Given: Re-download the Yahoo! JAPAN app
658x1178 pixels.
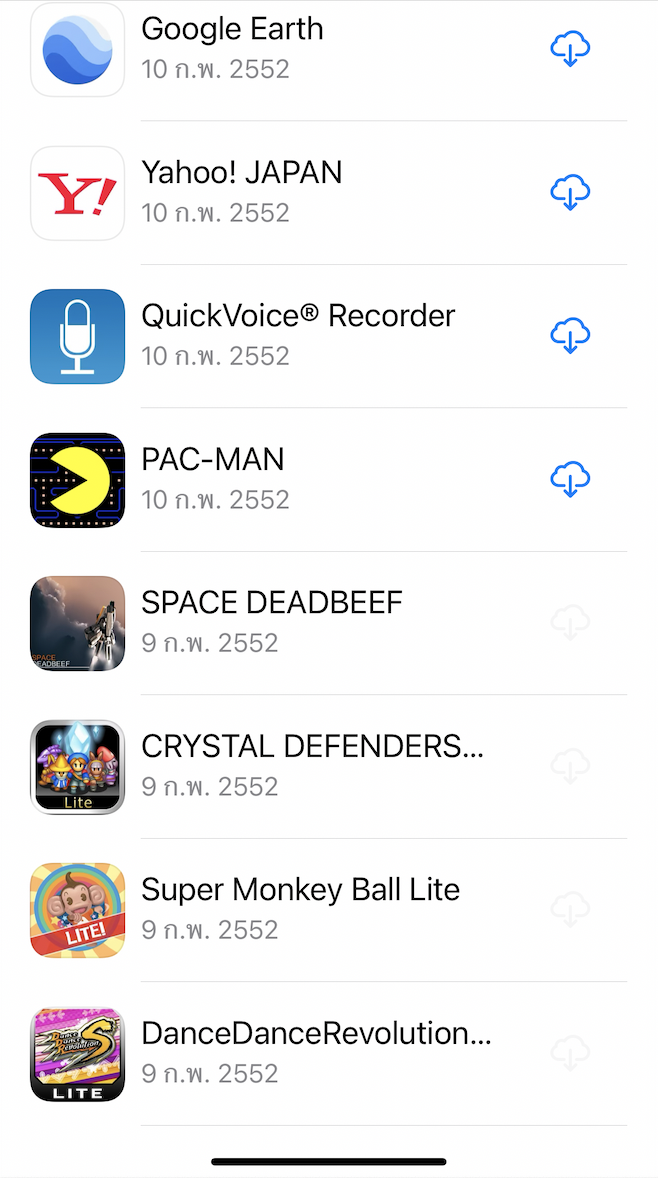Looking at the screenshot, I should point(570,192).
